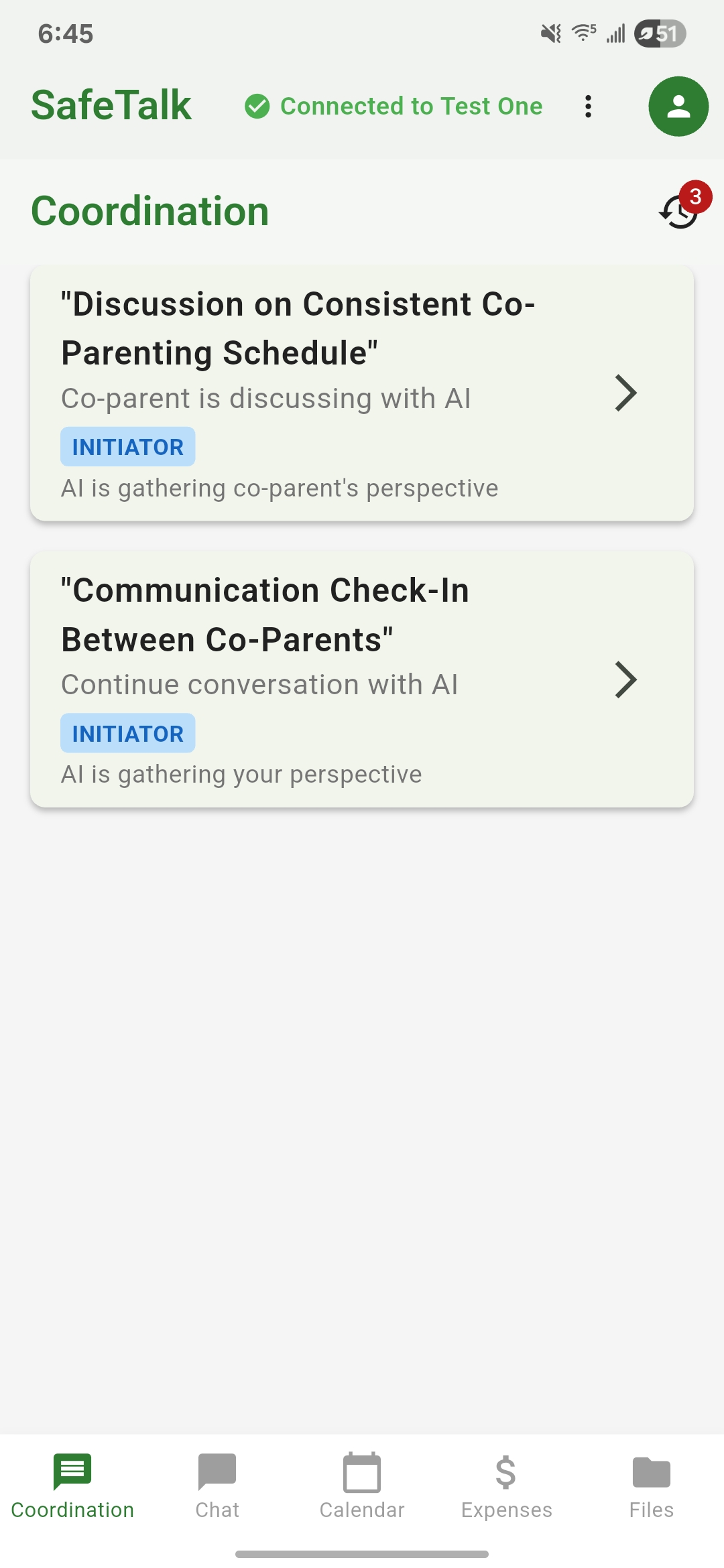Tap the green checkmark connection status icon
The height and width of the screenshot is (1568, 724).
pos(257,106)
